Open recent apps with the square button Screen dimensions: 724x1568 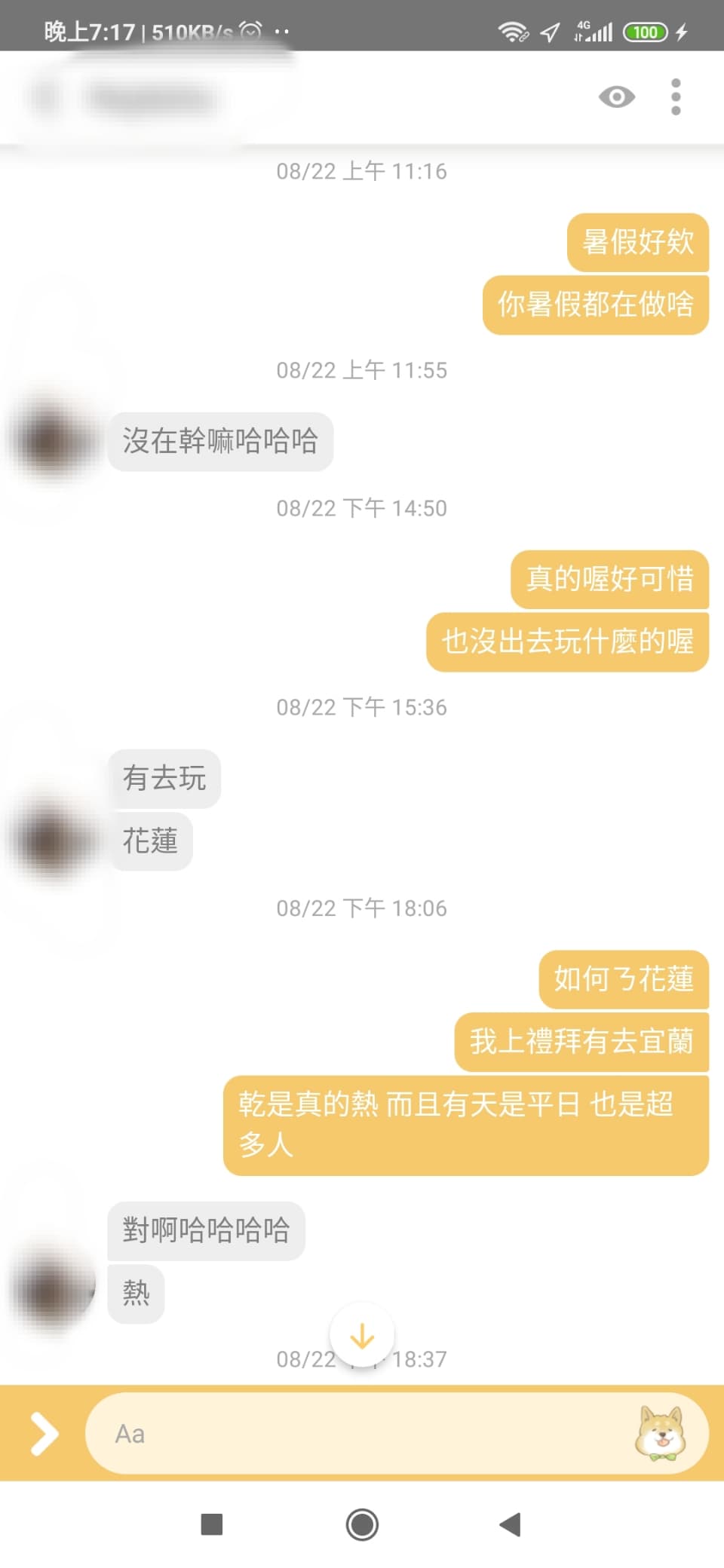pyautogui.click(x=213, y=1524)
